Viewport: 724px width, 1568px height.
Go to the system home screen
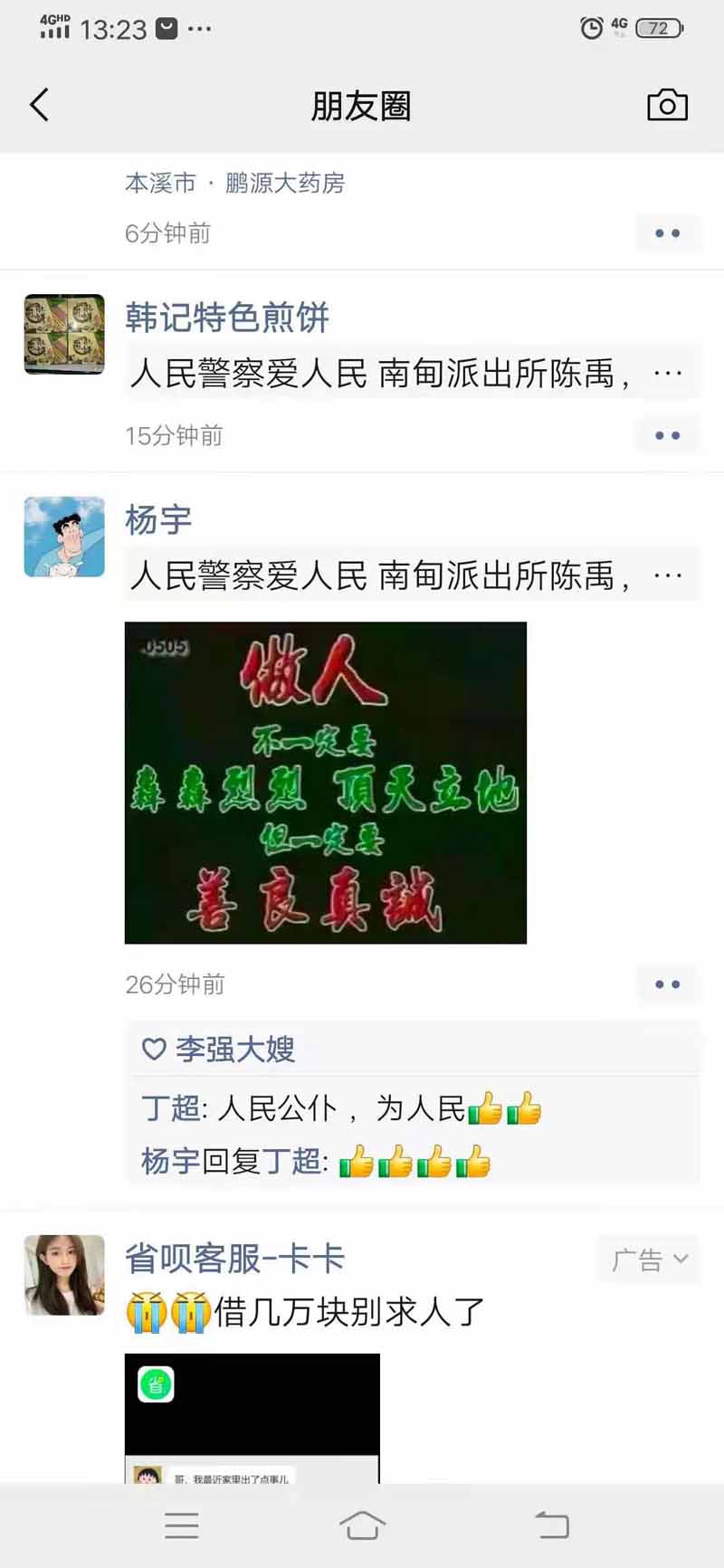pyautogui.click(x=362, y=1525)
